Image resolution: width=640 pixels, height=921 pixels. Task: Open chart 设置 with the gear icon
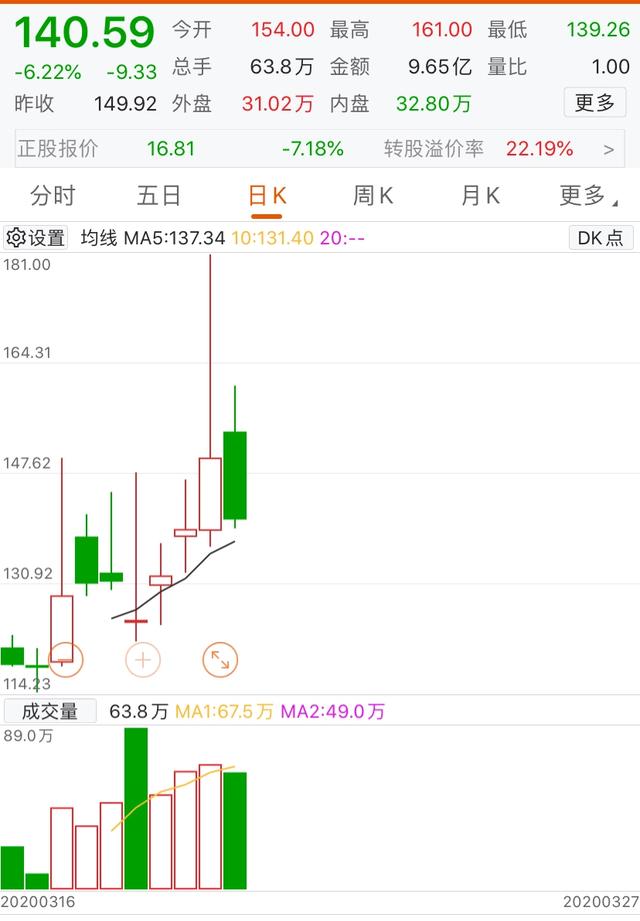point(36,238)
